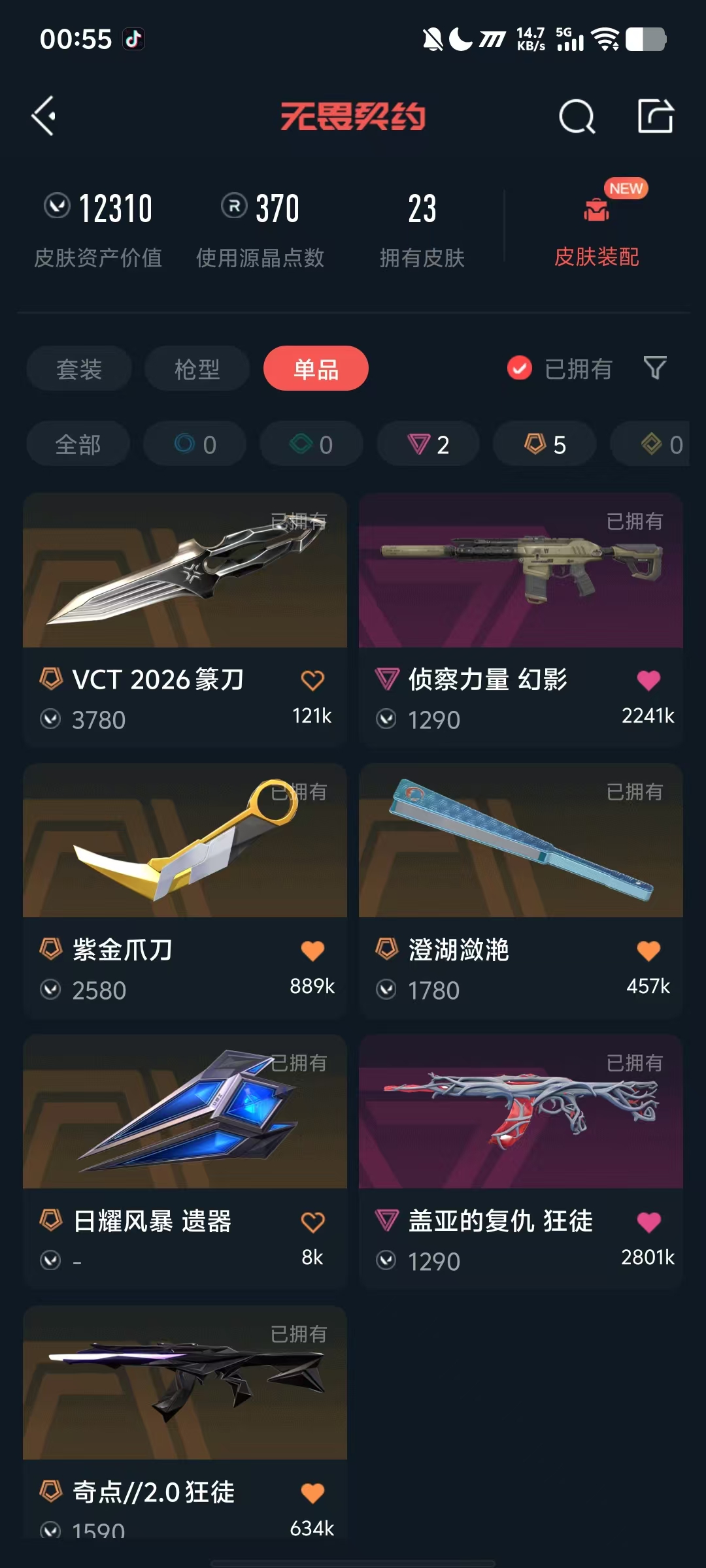706x1568 pixels.
Task: Switch to the 枪型 tab
Action: point(197,369)
